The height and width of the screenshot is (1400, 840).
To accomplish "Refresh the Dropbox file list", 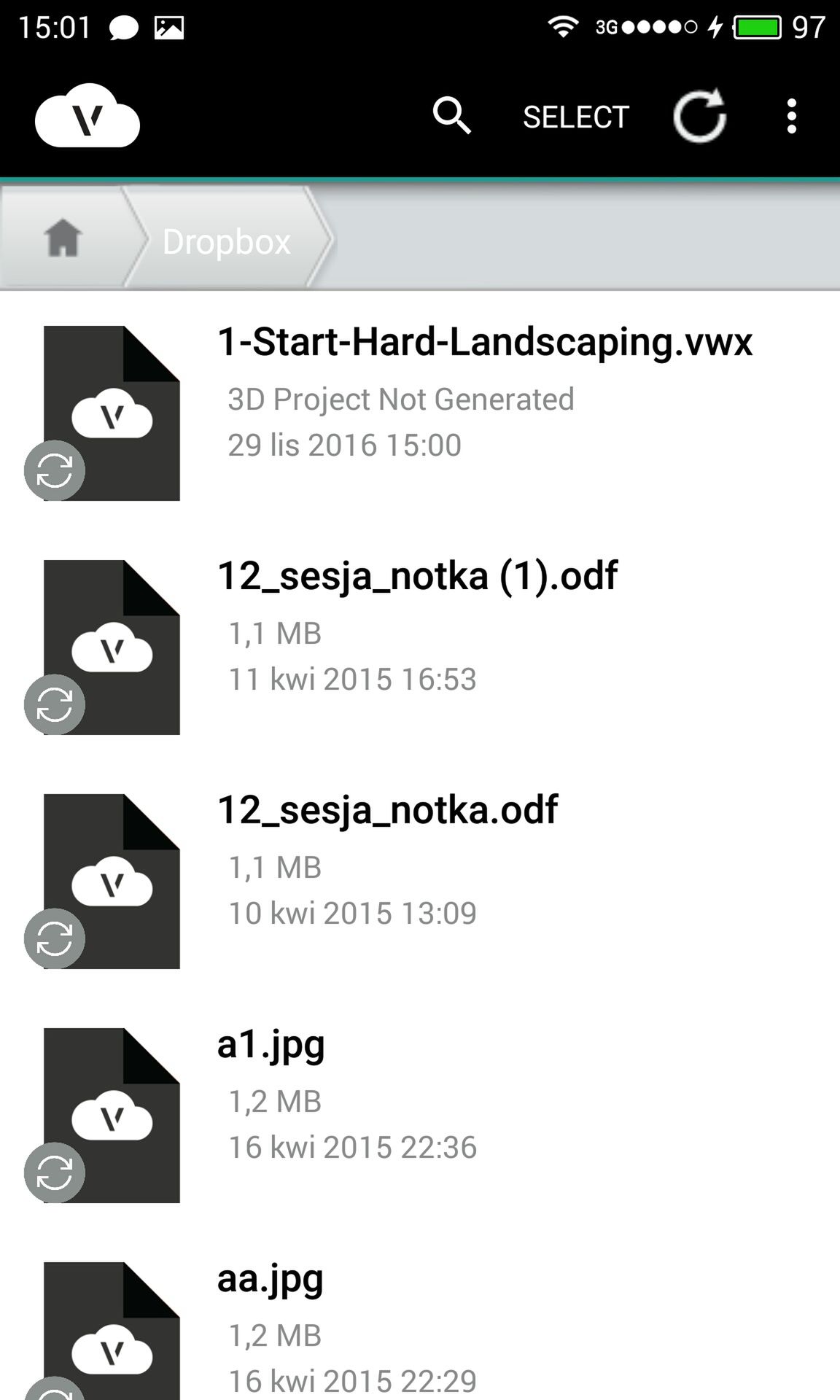I will tap(700, 115).
